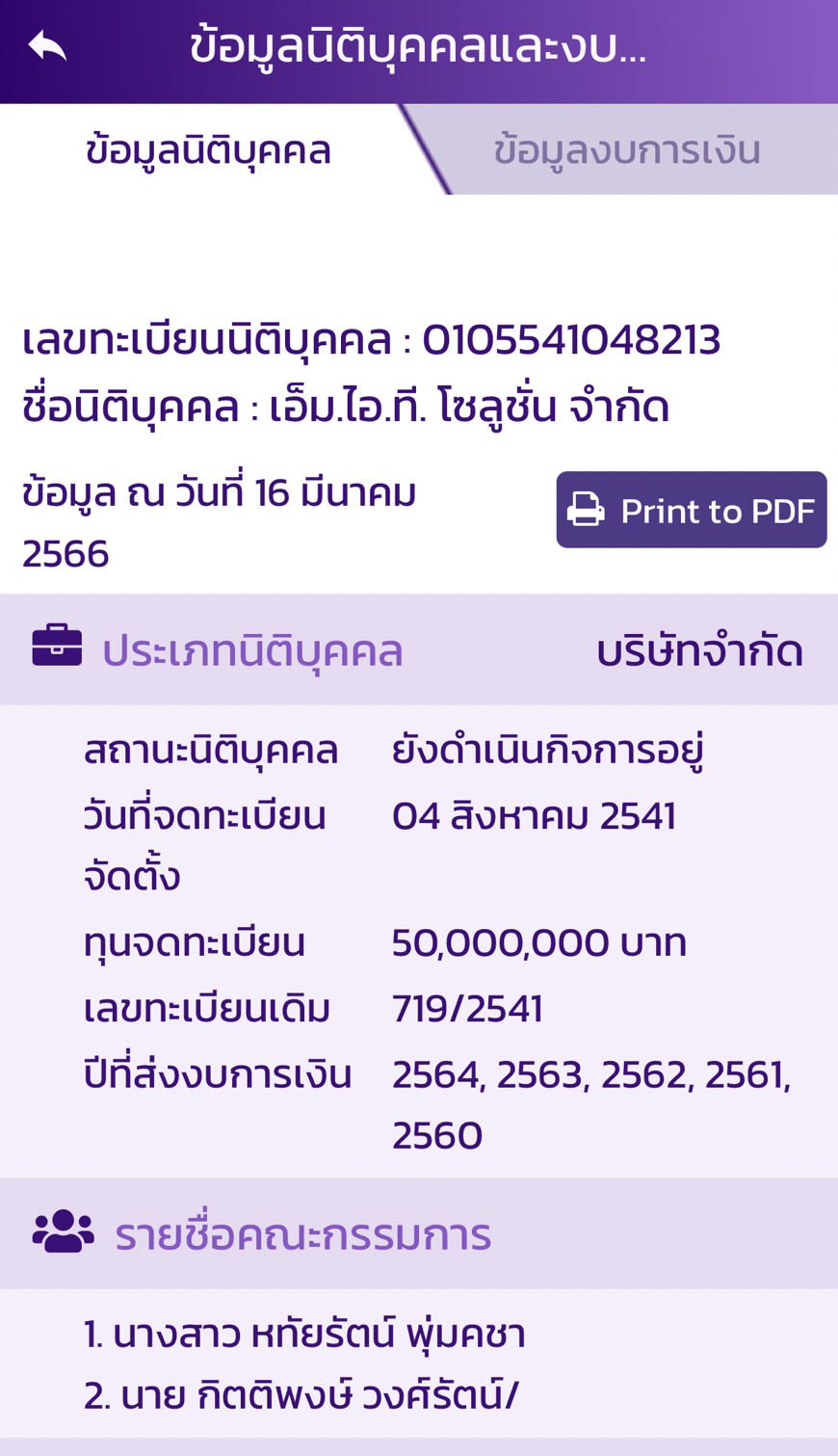Switch to the ข้อมูลงบการเงิน tab
Viewport: 838px width, 1456px height.
coord(627,150)
